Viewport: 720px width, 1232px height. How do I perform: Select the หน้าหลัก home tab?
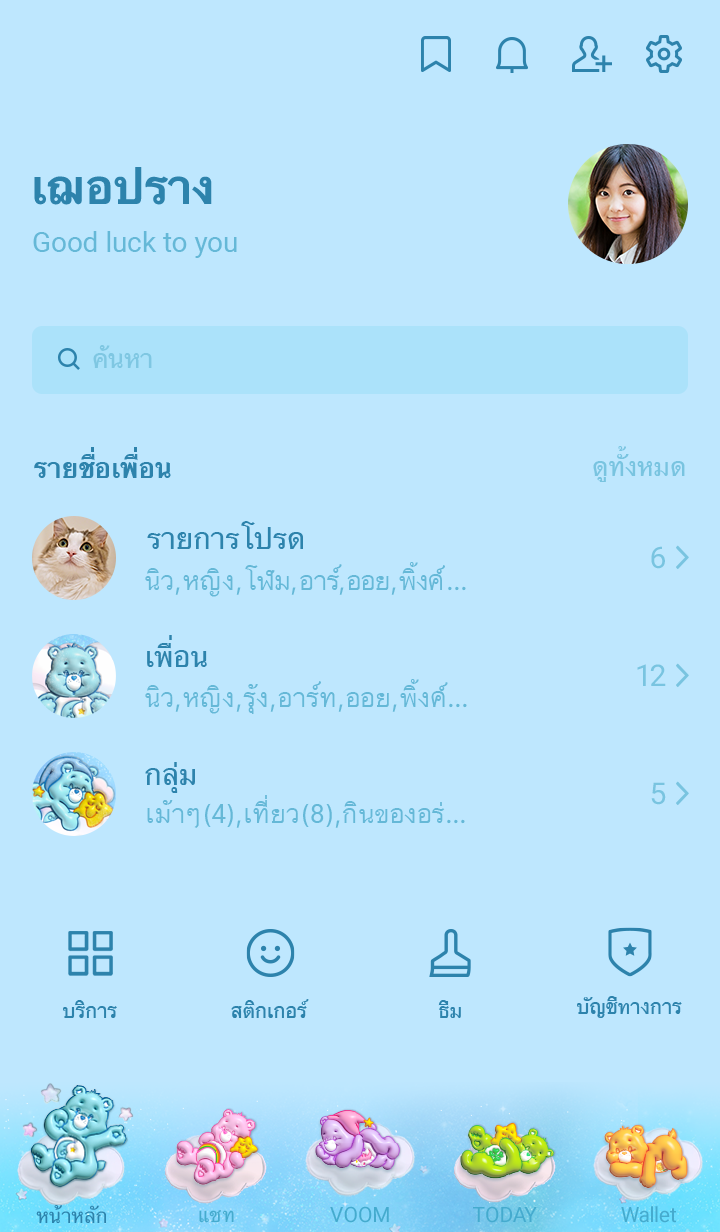(72, 1156)
